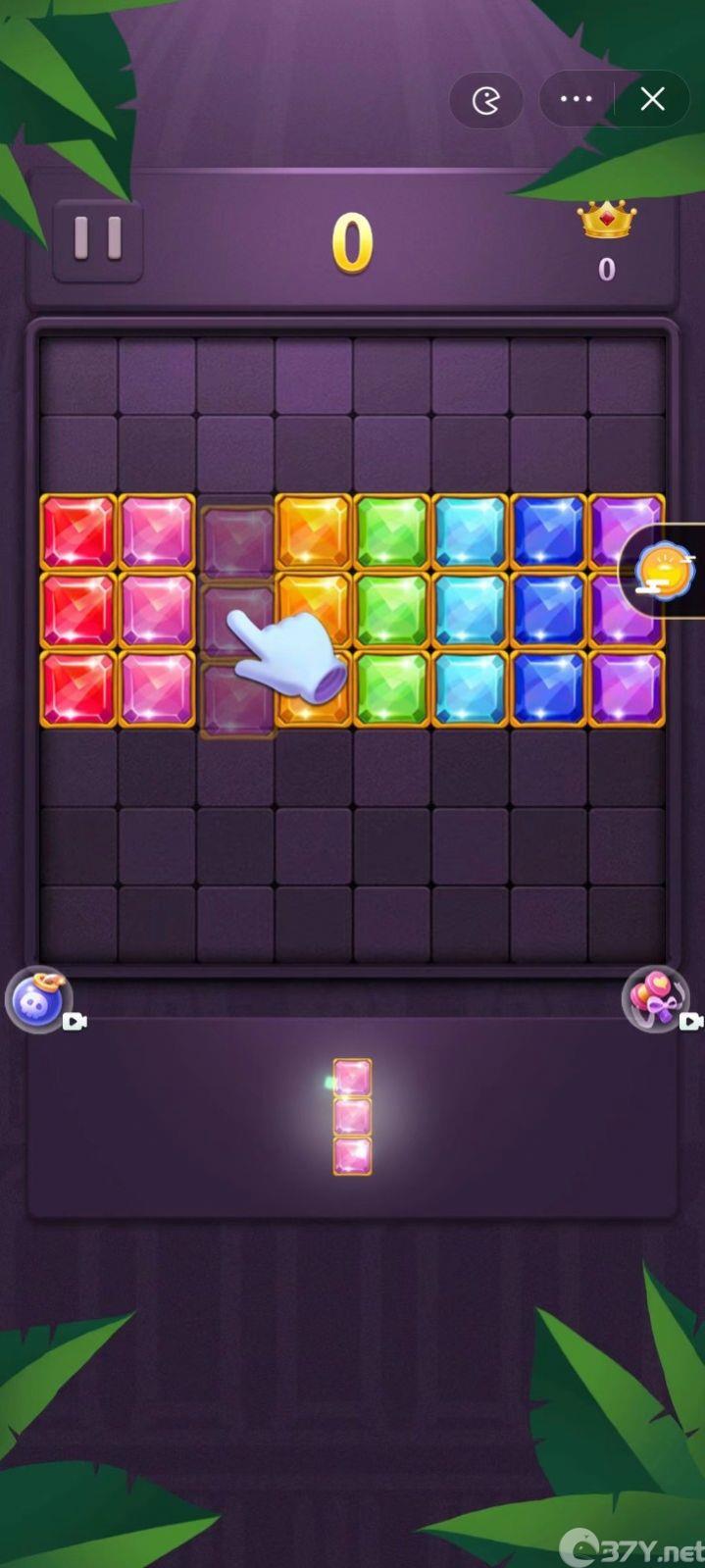Open the three-dot more menu
The height and width of the screenshot is (1568, 705).
(x=576, y=99)
